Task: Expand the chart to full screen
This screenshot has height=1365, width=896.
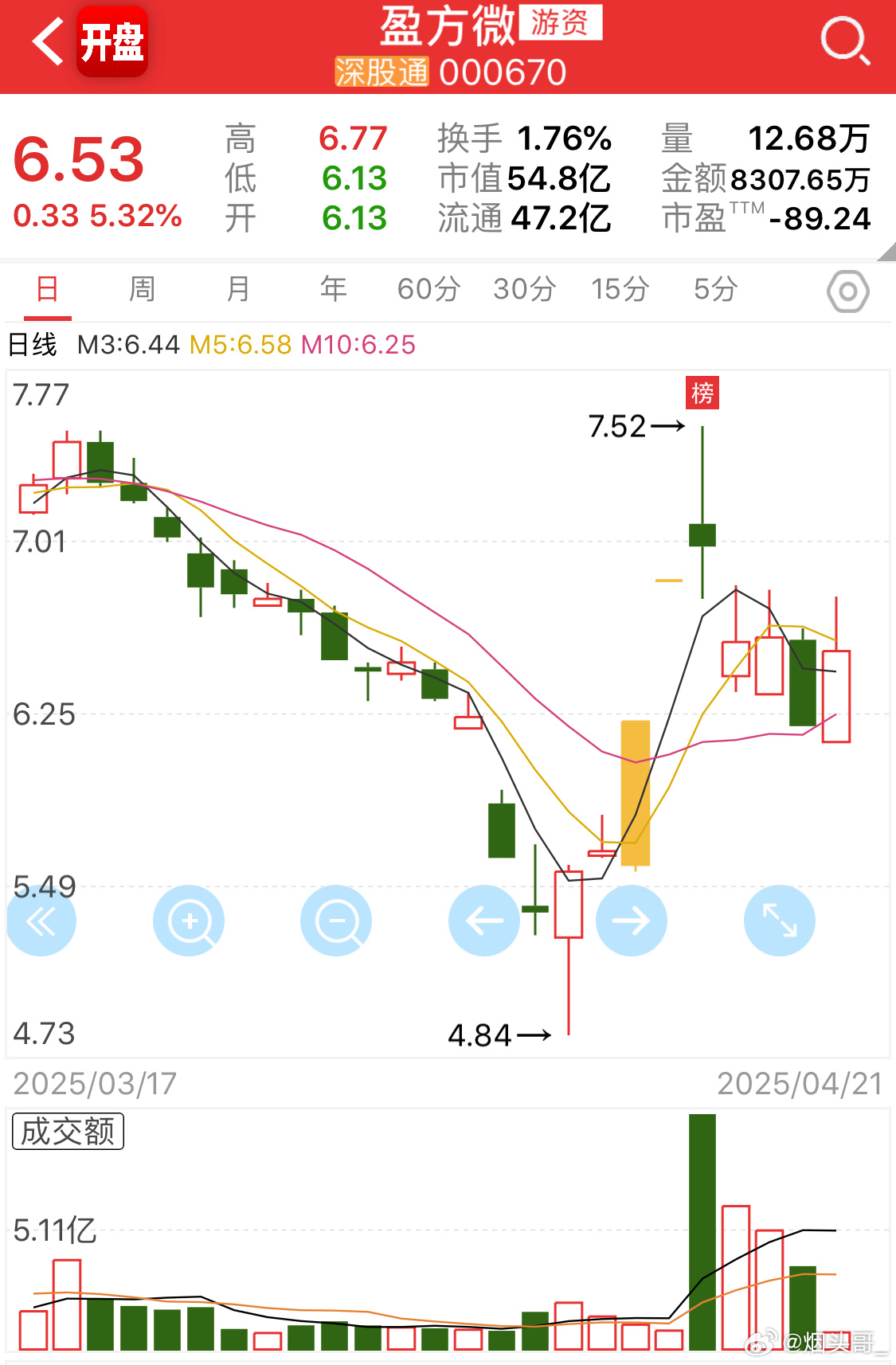Action: [779, 921]
